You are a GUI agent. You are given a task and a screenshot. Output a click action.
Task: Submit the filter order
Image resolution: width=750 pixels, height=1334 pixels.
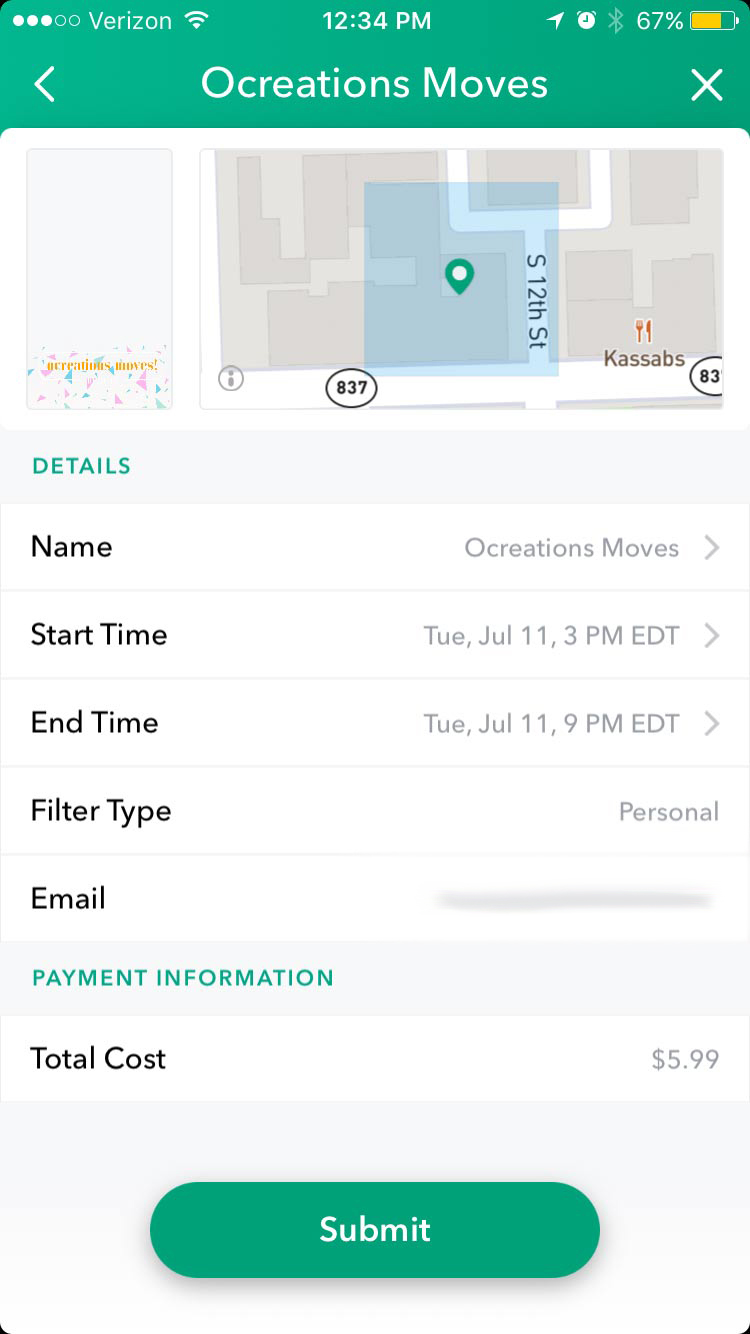[x=375, y=1229]
